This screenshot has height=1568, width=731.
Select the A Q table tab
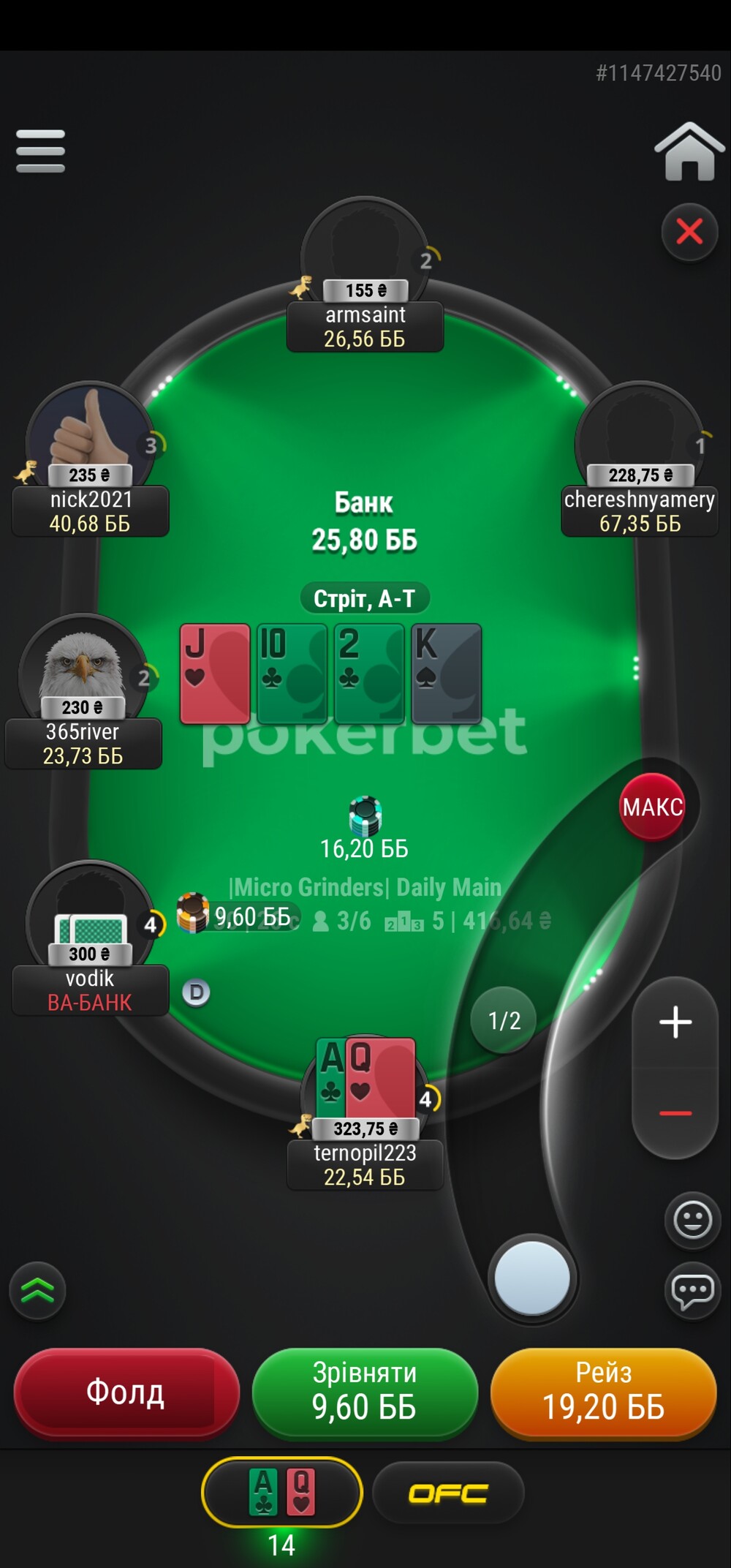(282, 1492)
